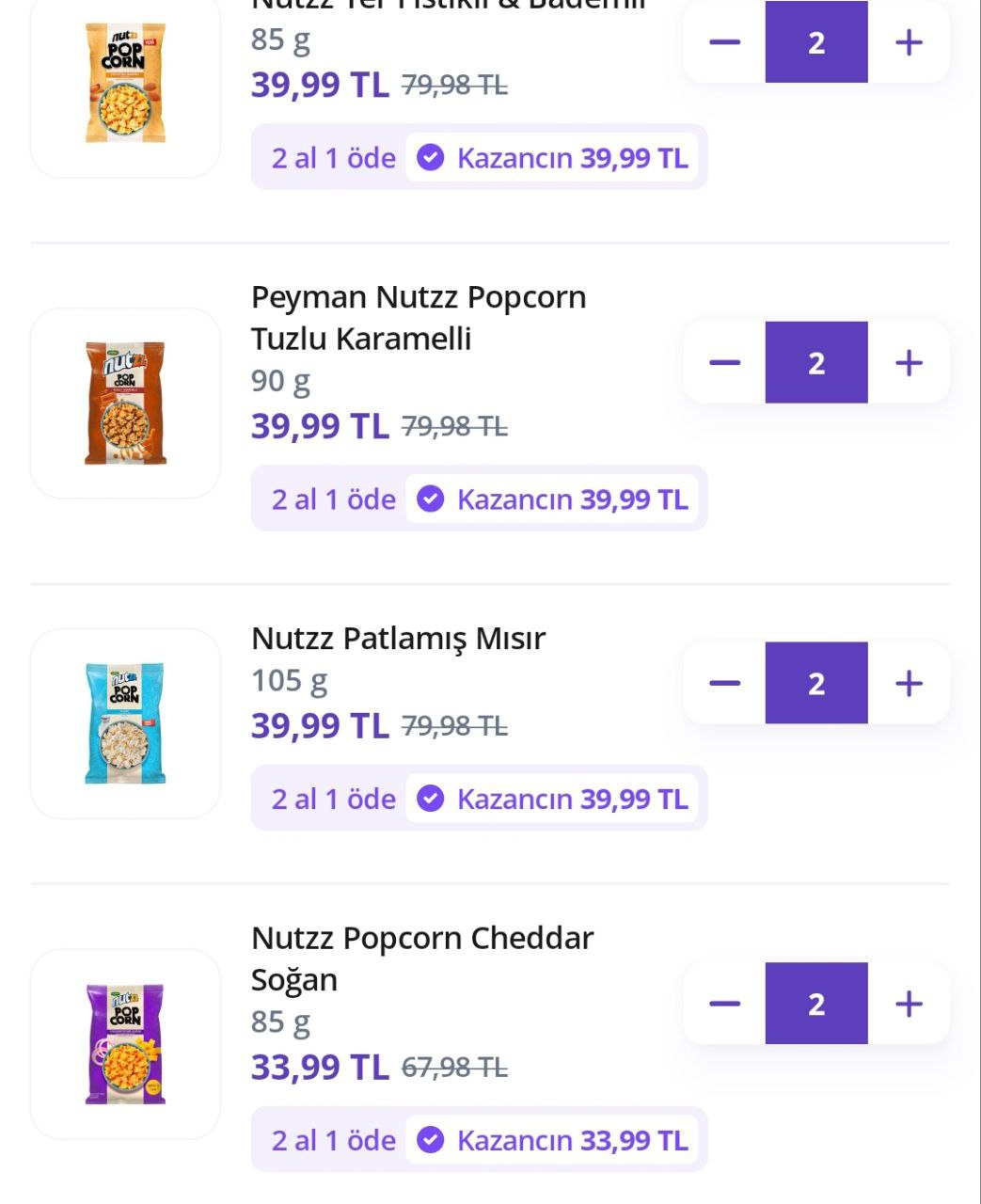Tap the 2 al 1 öde badge on Patlamış Mısır
Viewport: 981px width, 1204px height.
tap(332, 799)
